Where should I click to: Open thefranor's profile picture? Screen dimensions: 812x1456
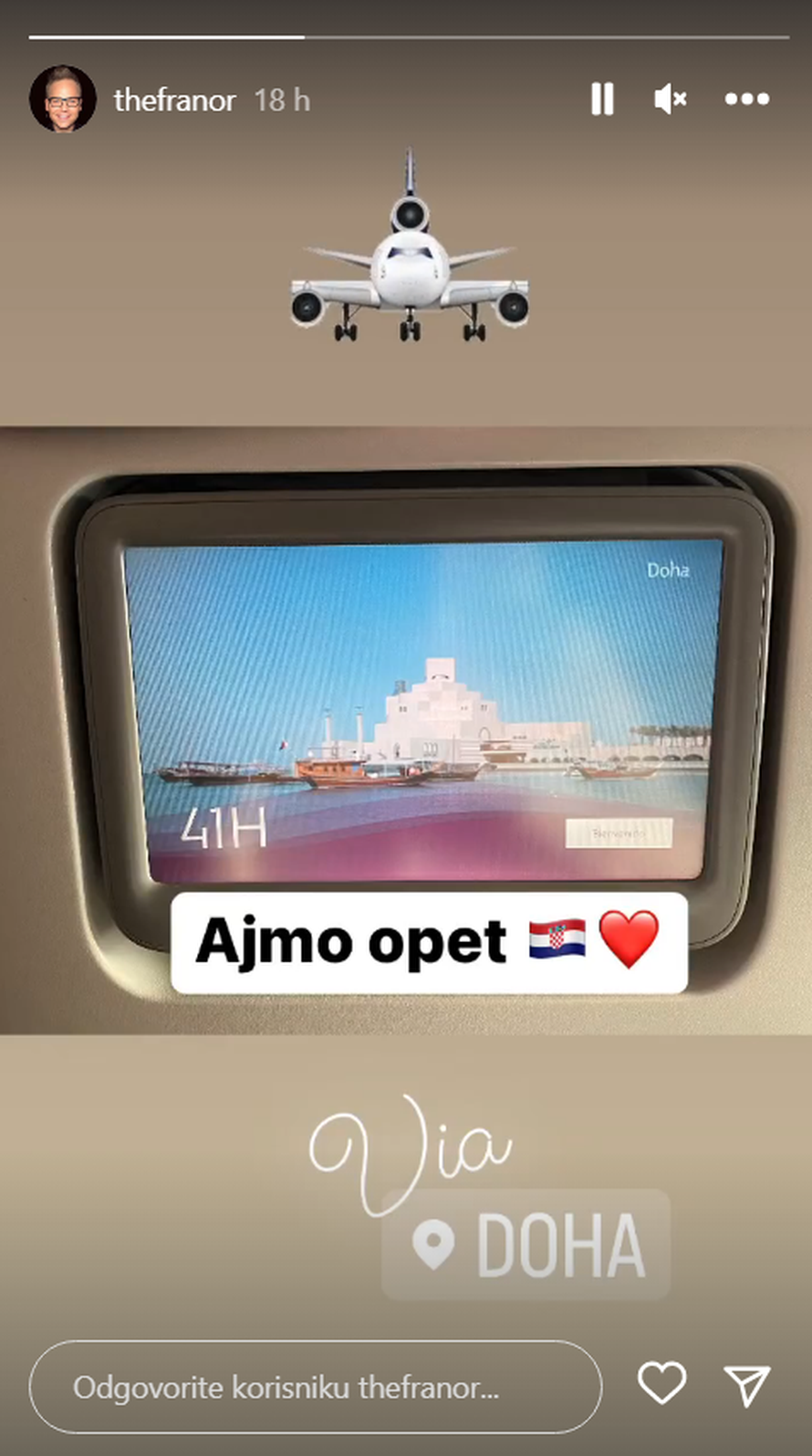coord(62,99)
